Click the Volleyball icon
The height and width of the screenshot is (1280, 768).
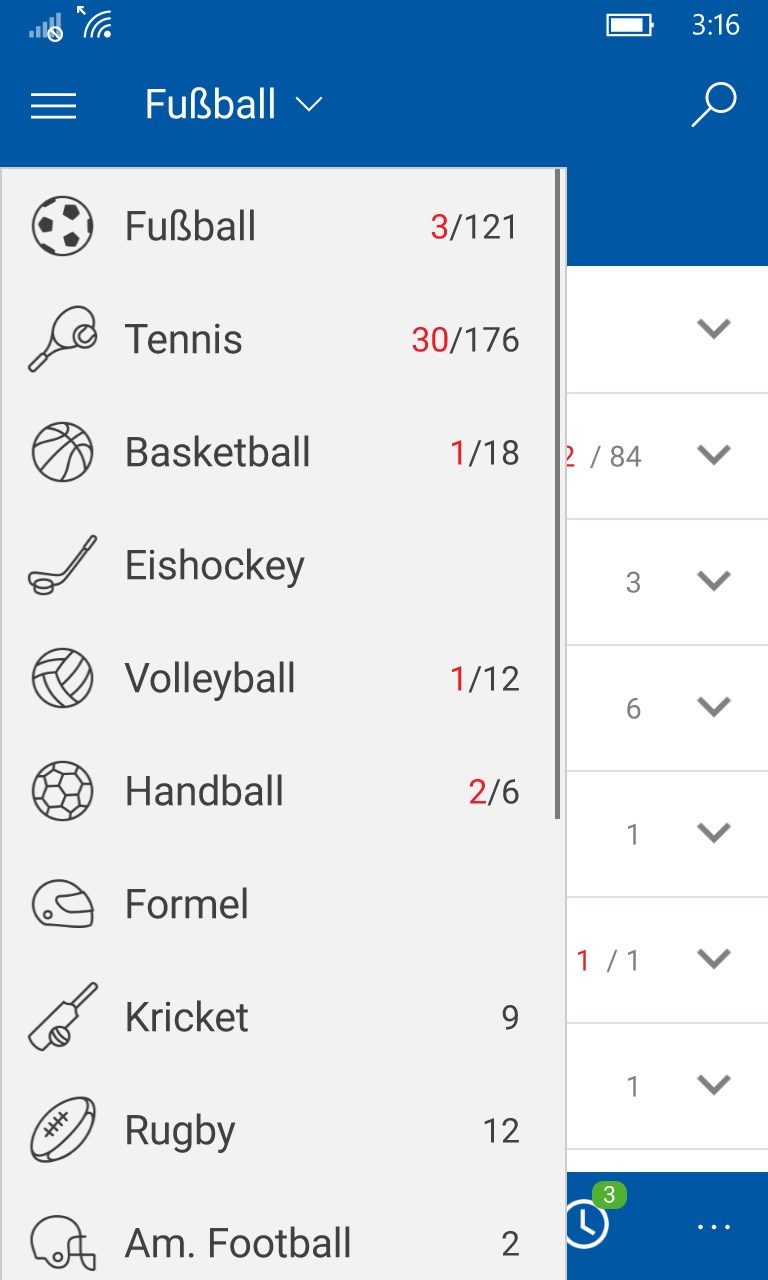pyautogui.click(x=61, y=678)
